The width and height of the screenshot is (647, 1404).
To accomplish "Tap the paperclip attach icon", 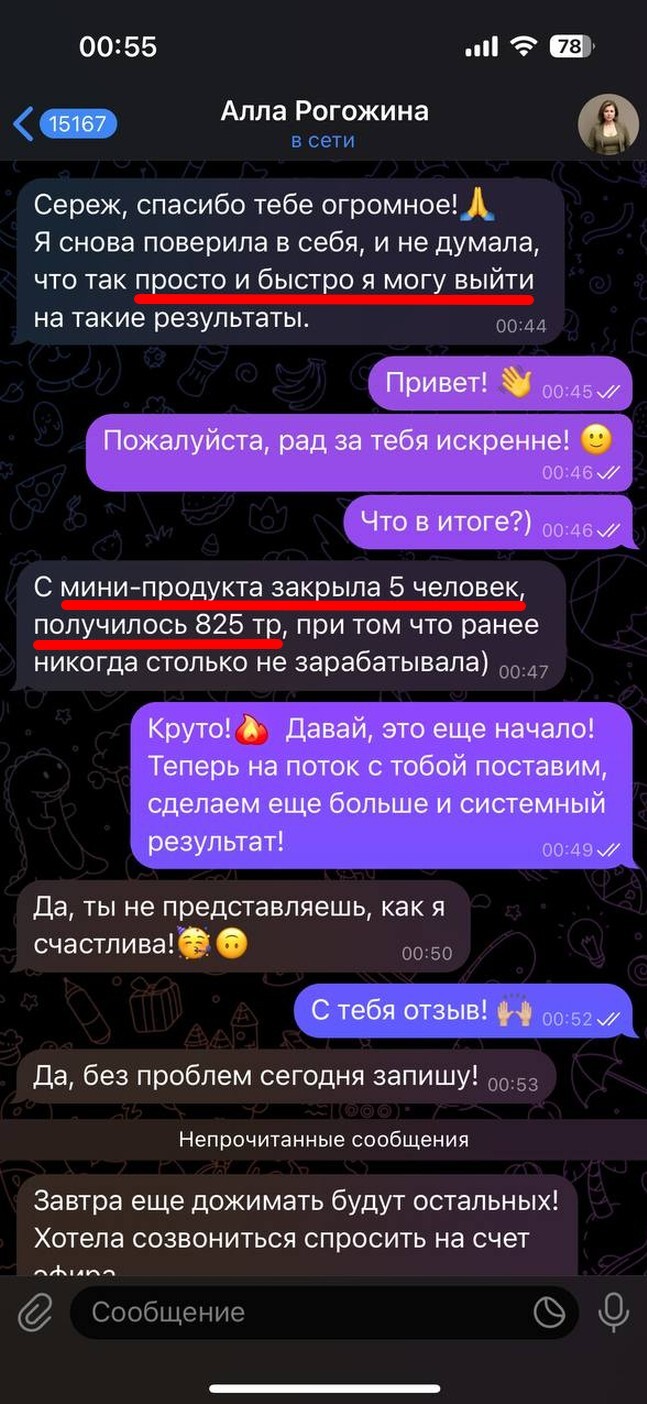I will click(x=36, y=1311).
